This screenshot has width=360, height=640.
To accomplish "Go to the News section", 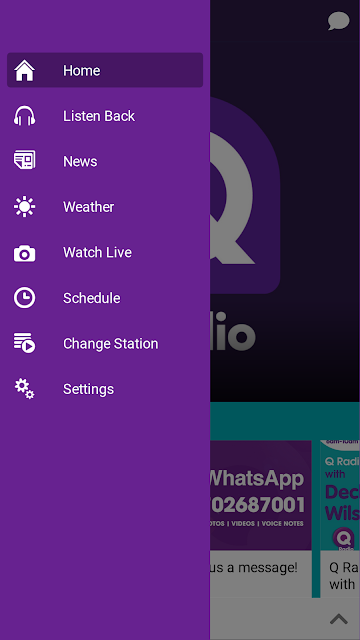I will point(105,161).
